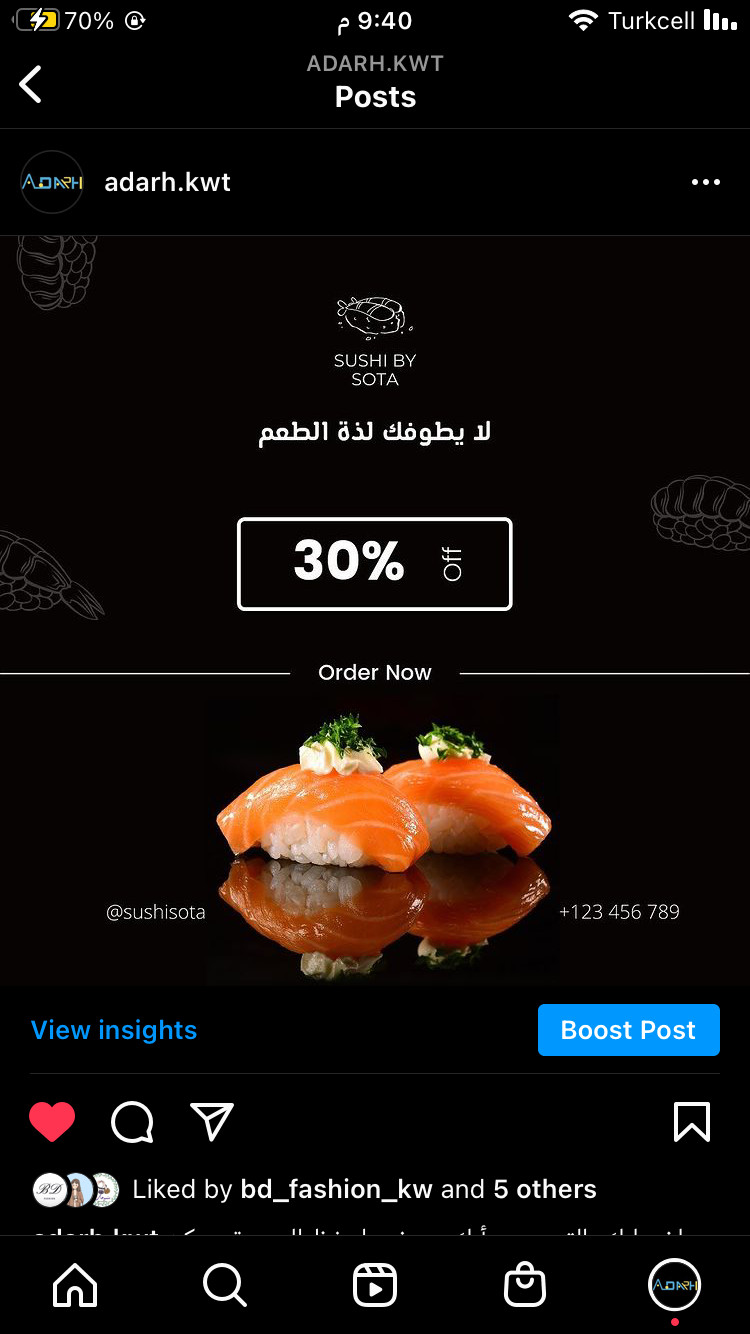Open the Reels tab in the bottom bar

[x=375, y=1285]
